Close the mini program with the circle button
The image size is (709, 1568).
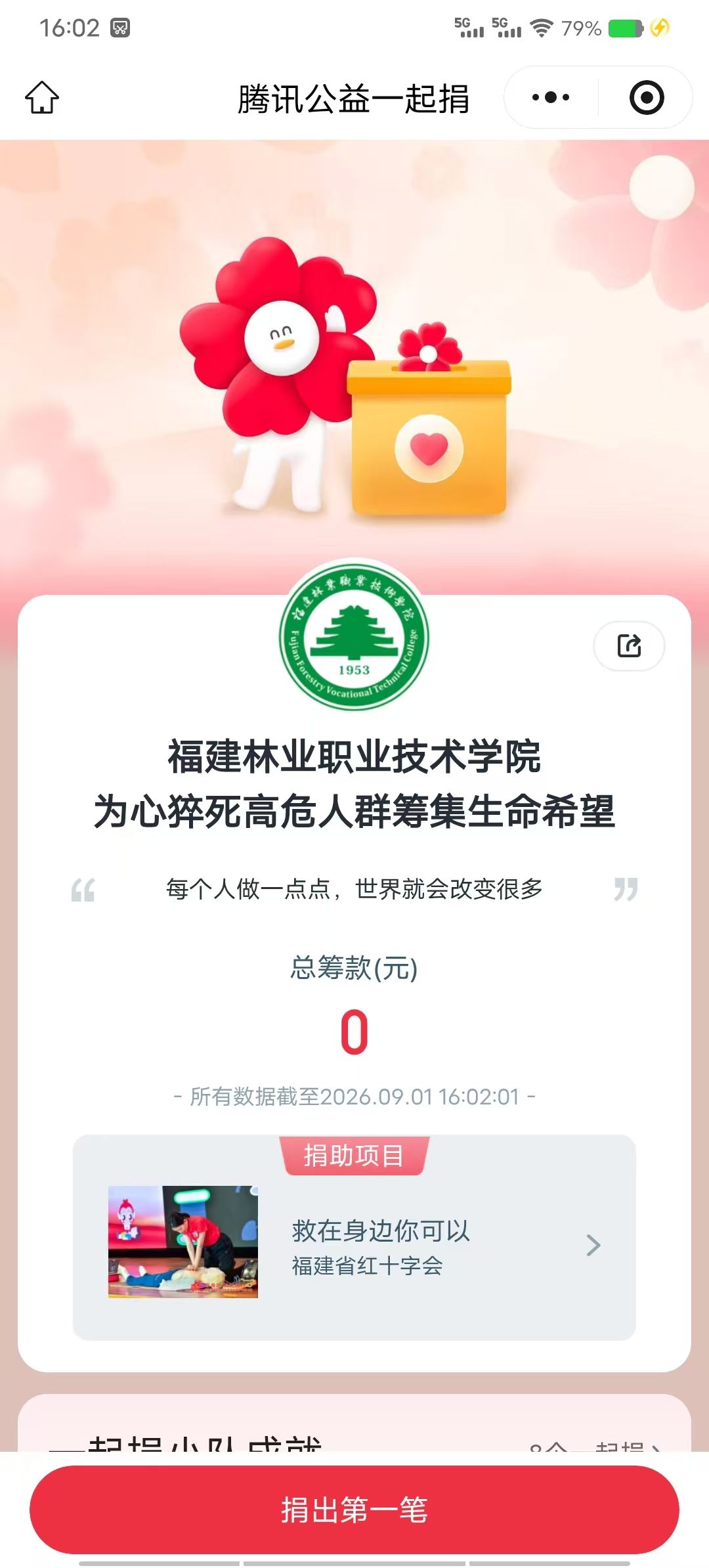point(647,97)
